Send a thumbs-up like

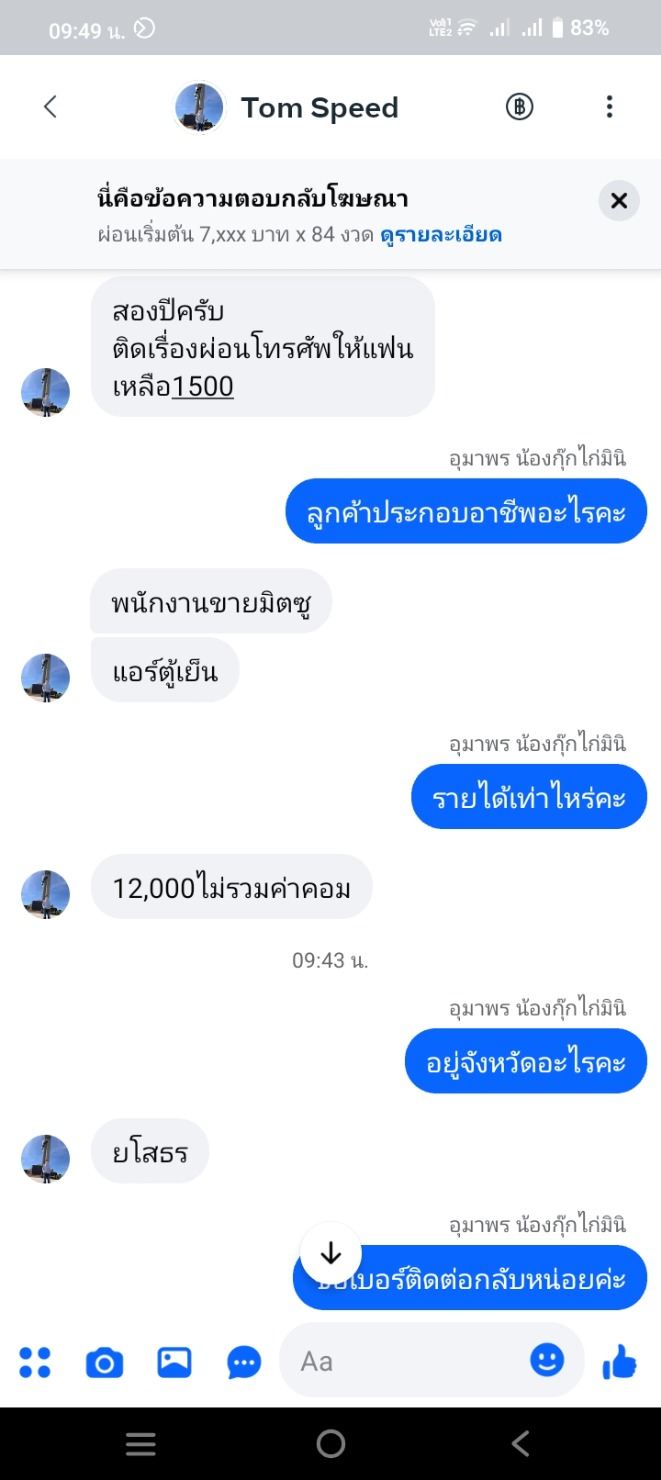click(x=620, y=1361)
